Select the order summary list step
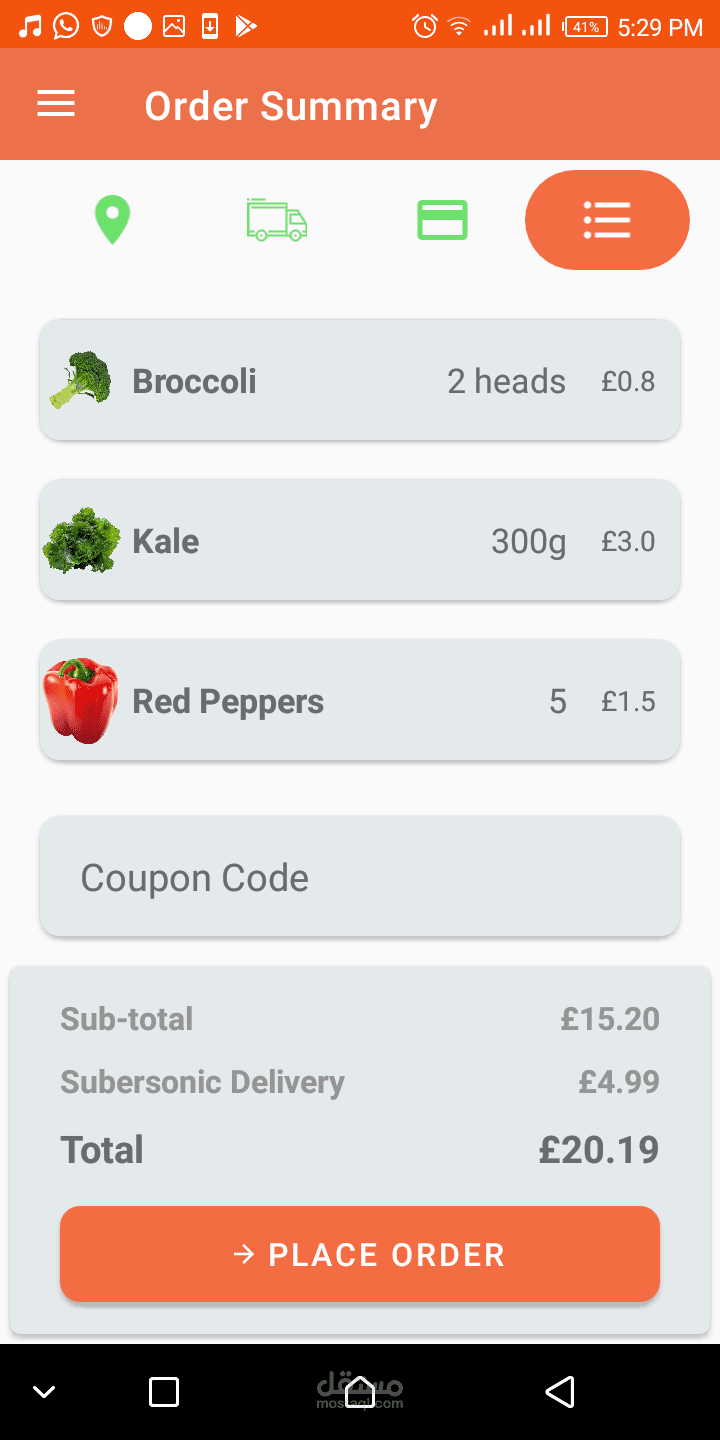 click(607, 220)
